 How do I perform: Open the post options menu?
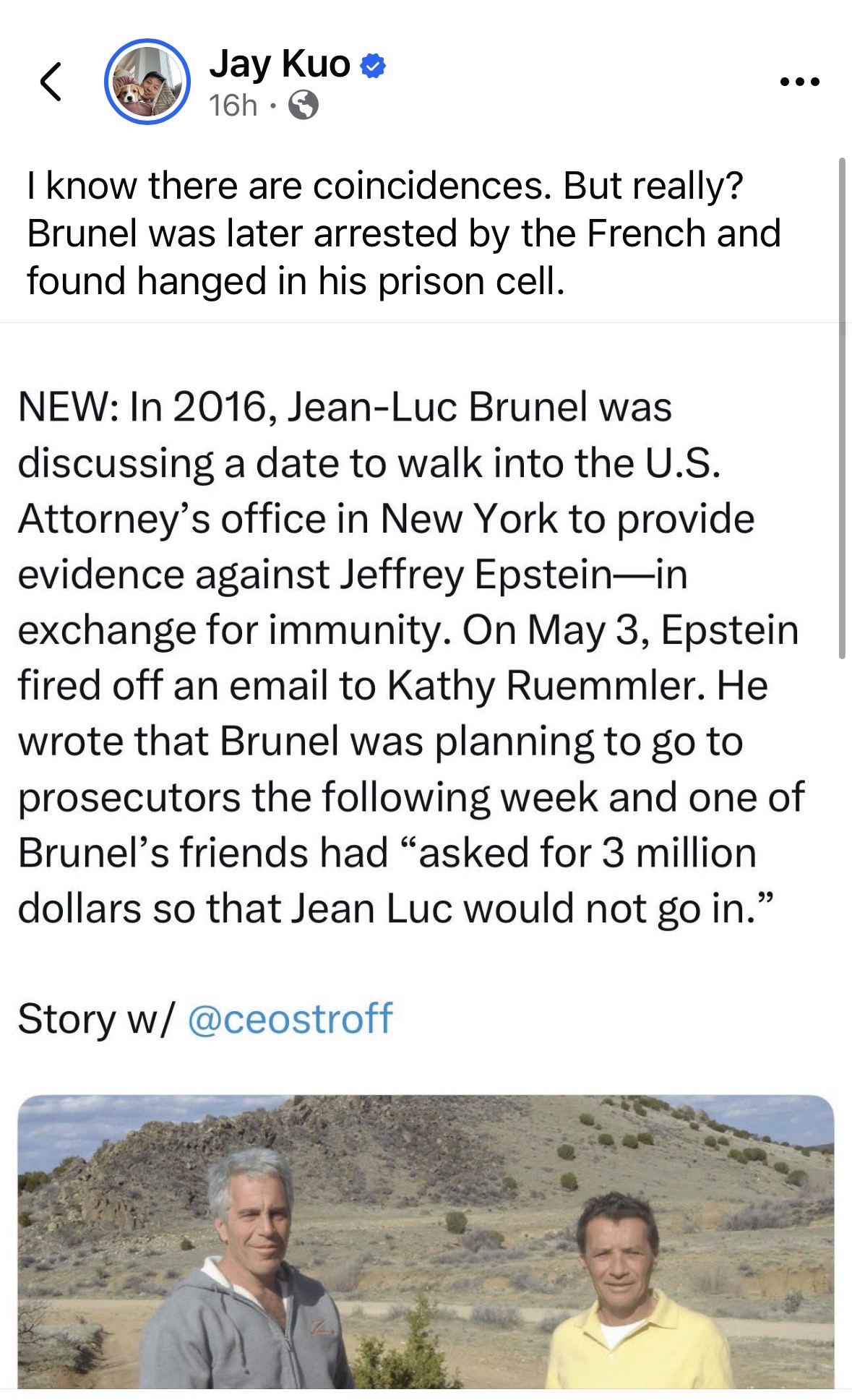pyautogui.click(x=800, y=82)
